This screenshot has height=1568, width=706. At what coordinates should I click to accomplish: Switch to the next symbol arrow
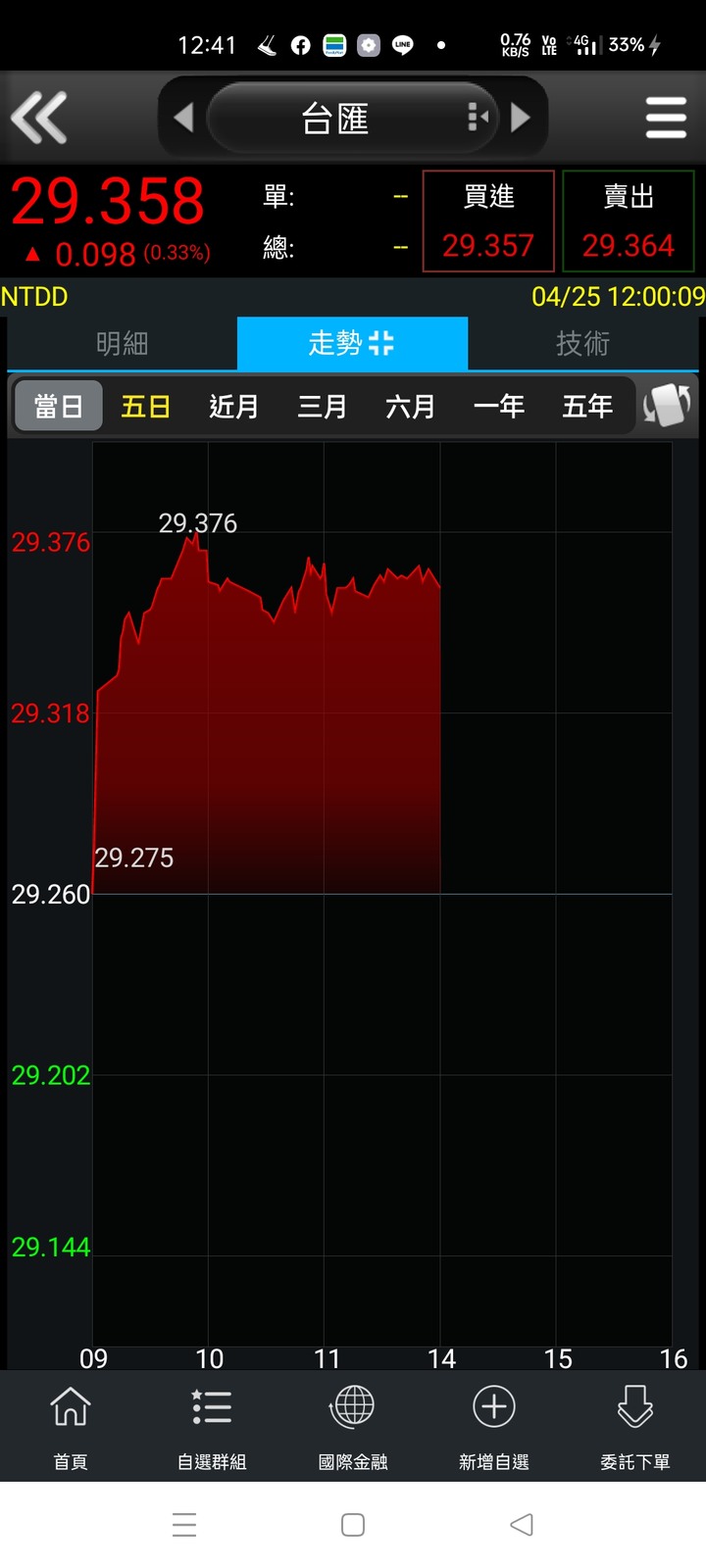point(521,118)
